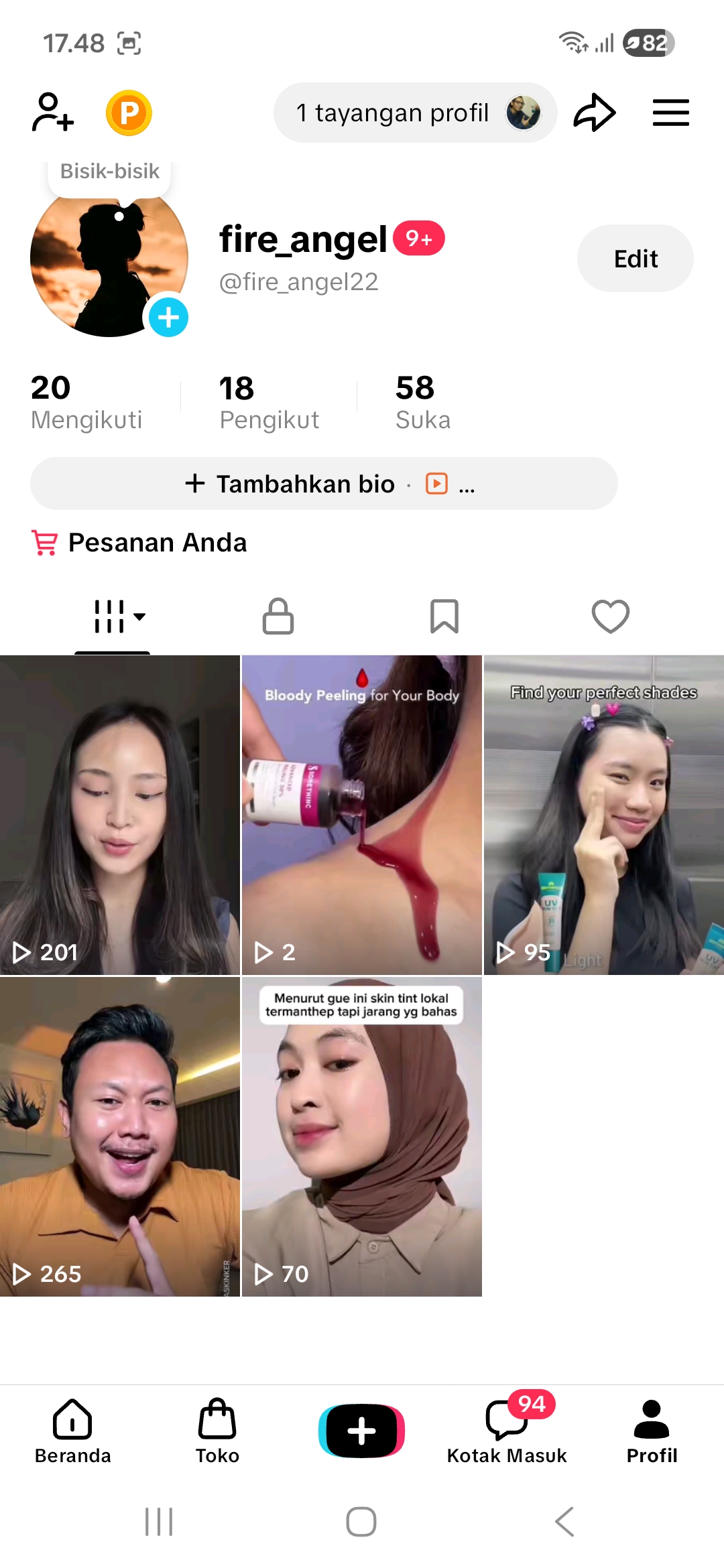Tap the Edit profile button

click(636, 259)
